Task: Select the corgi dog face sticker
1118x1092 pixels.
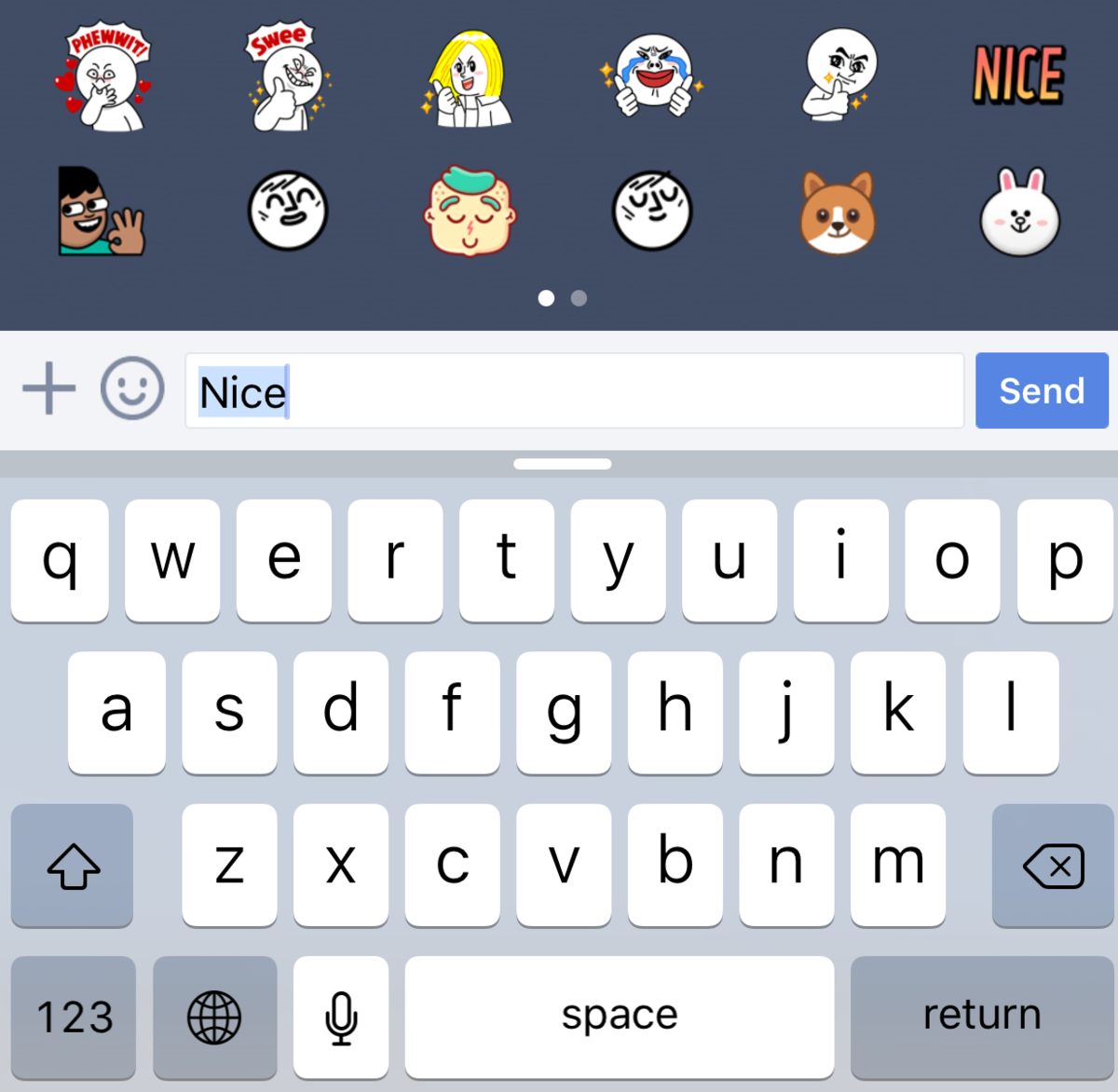Action: point(838,213)
